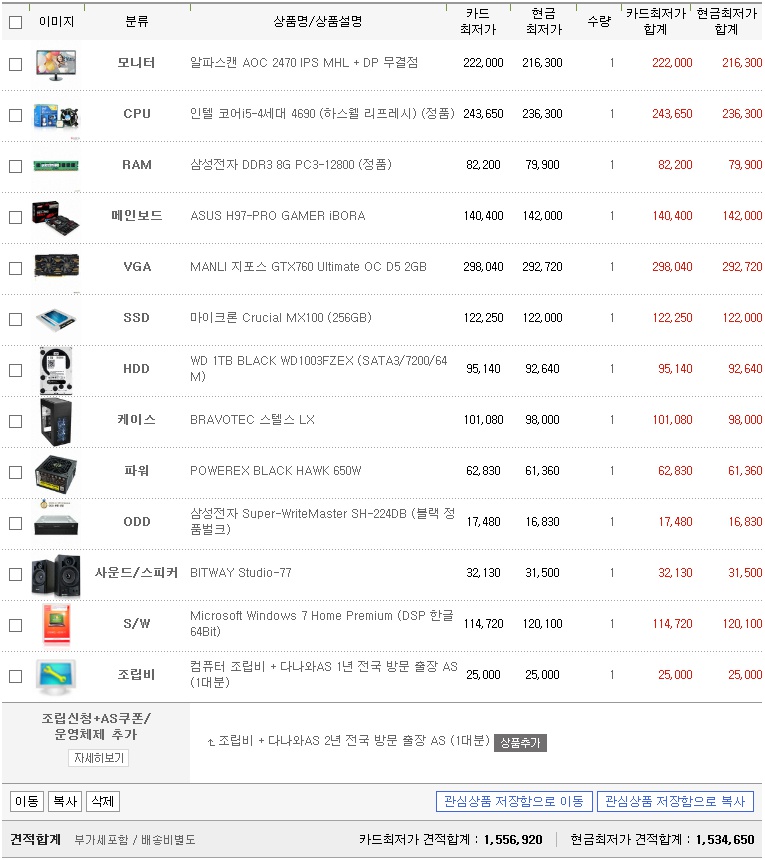The image size is (765, 860).
Task: Tick the HDD row checkbox
Action: coord(15,370)
